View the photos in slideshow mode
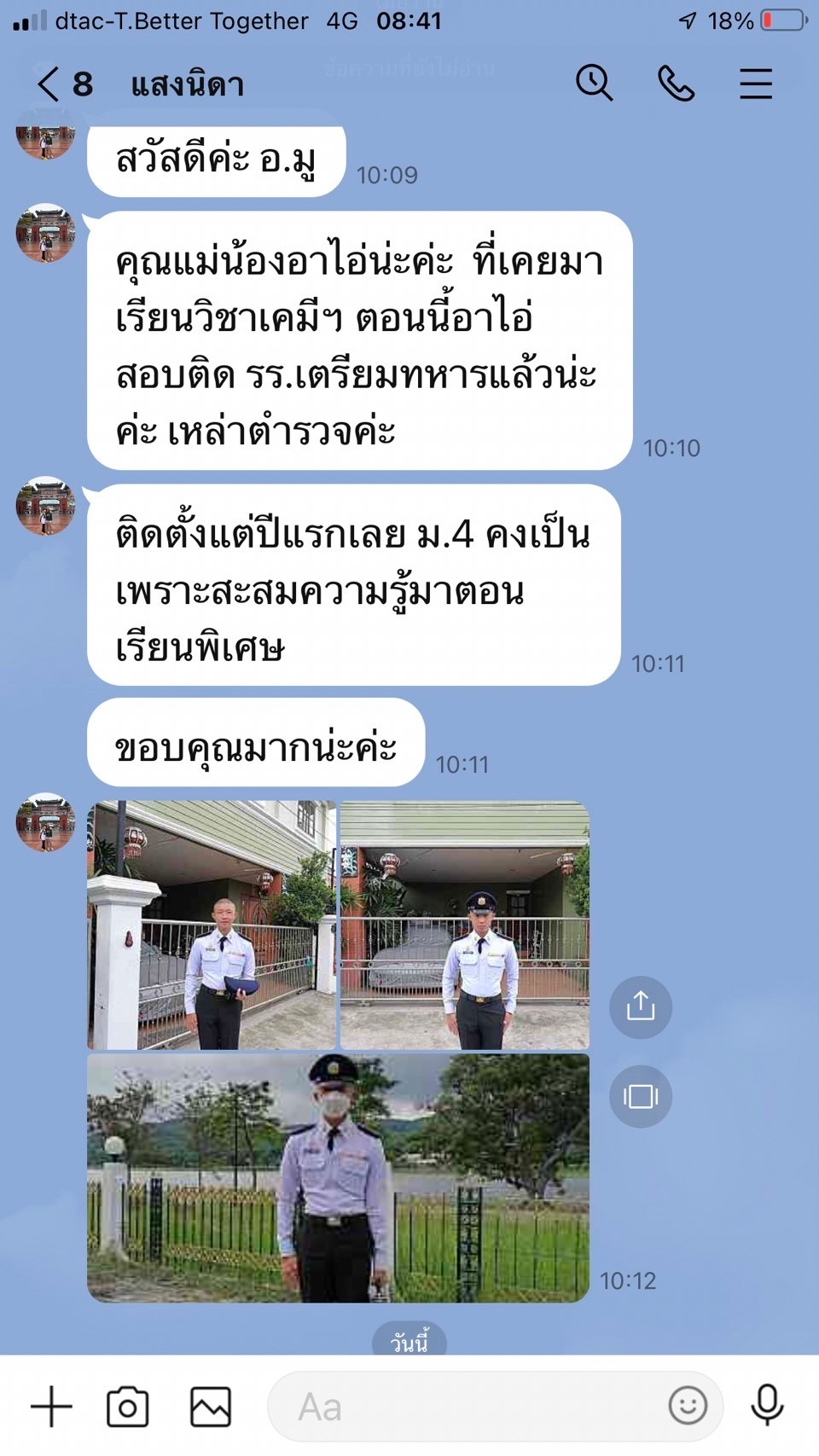Viewport: 819px width, 1456px height. point(641,1096)
